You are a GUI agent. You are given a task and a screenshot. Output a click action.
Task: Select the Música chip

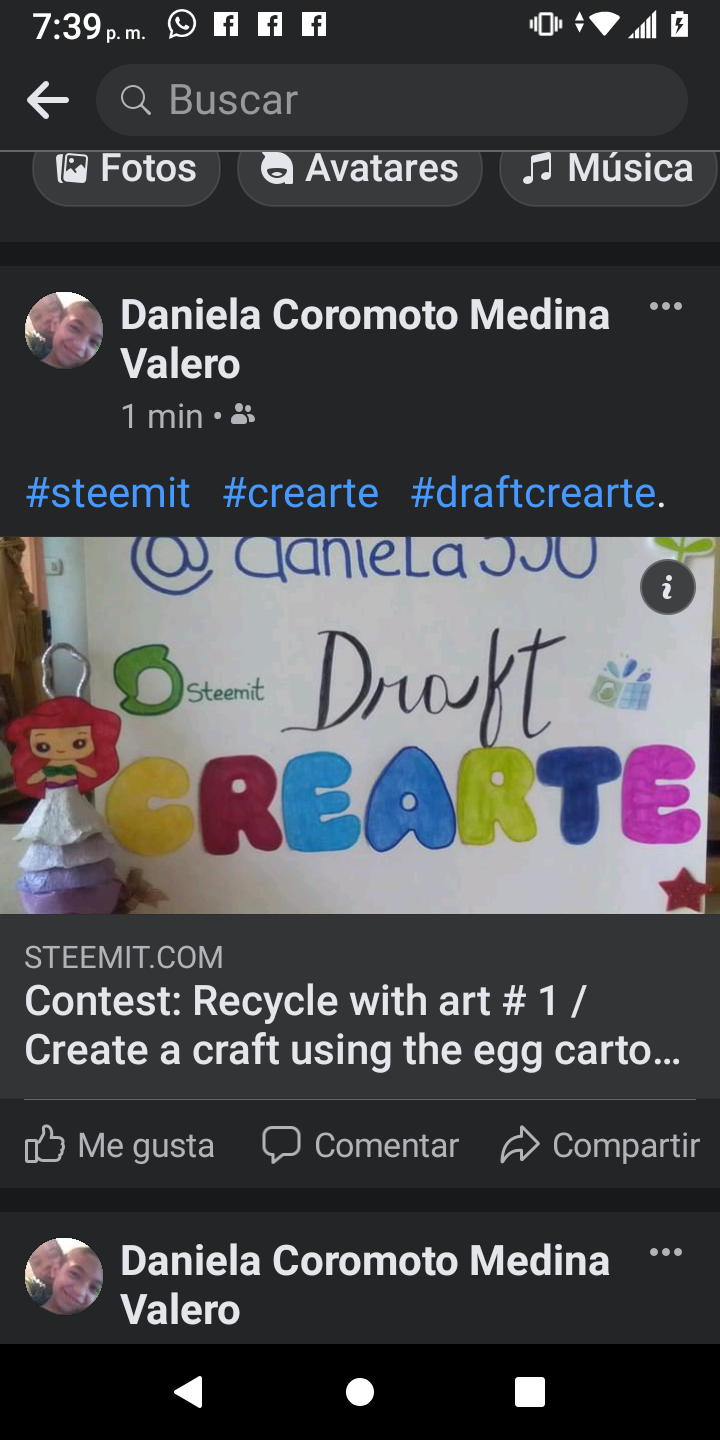(x=608, y=169)
